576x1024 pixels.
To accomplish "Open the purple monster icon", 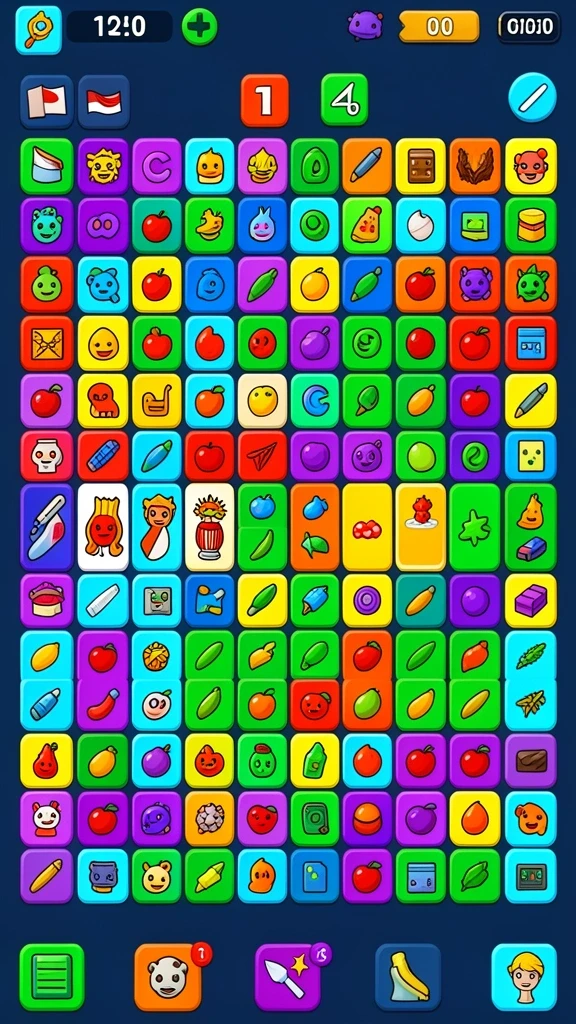I will pyautogui.click(x=366, y=25).
